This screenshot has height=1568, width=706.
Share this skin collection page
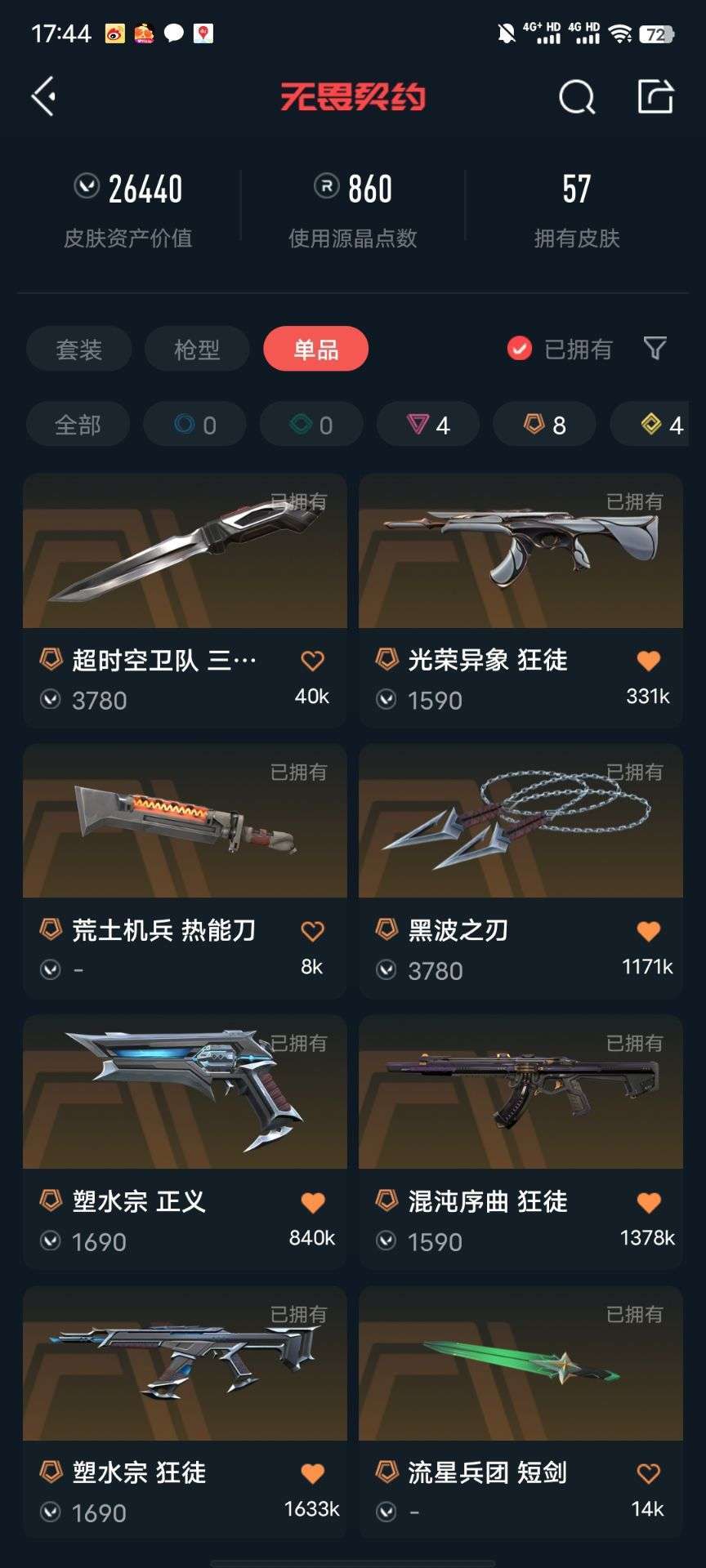655,96
